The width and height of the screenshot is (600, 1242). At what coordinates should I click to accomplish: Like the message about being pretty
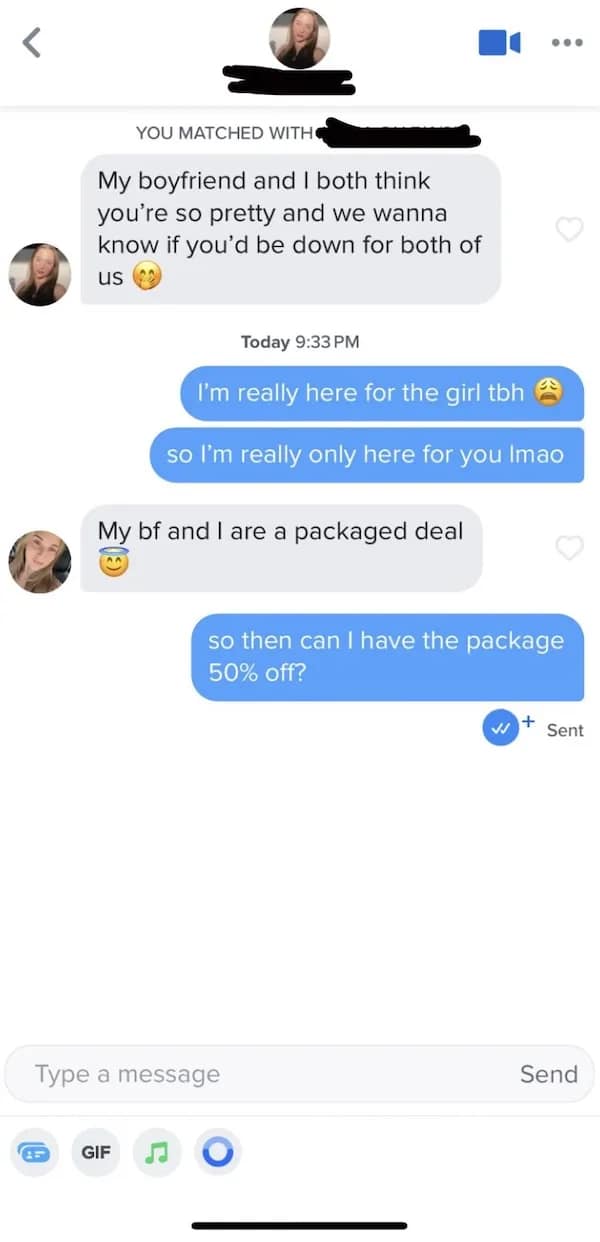pyautogui.click(x=569, y=229)
